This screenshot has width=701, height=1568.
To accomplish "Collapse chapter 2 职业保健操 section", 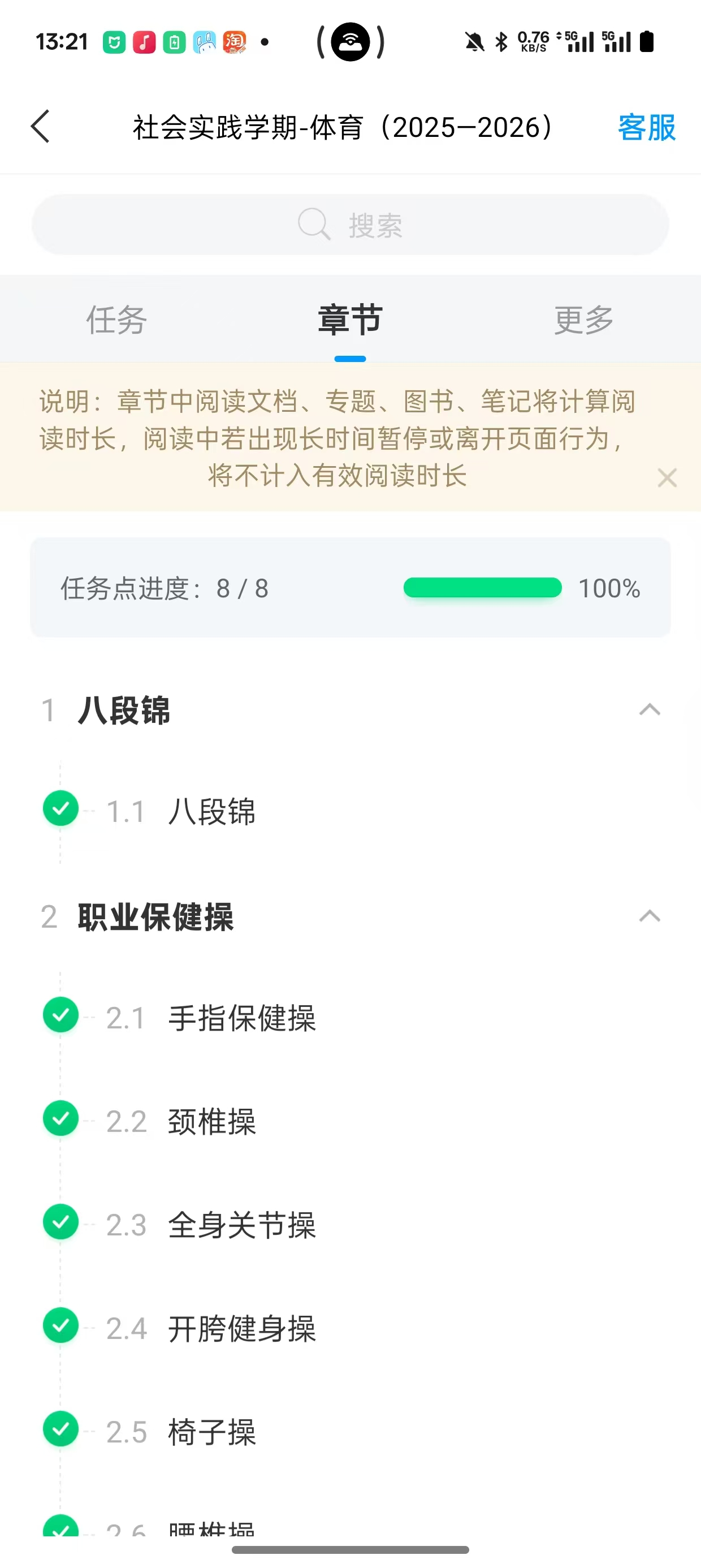I will (650, 916).
